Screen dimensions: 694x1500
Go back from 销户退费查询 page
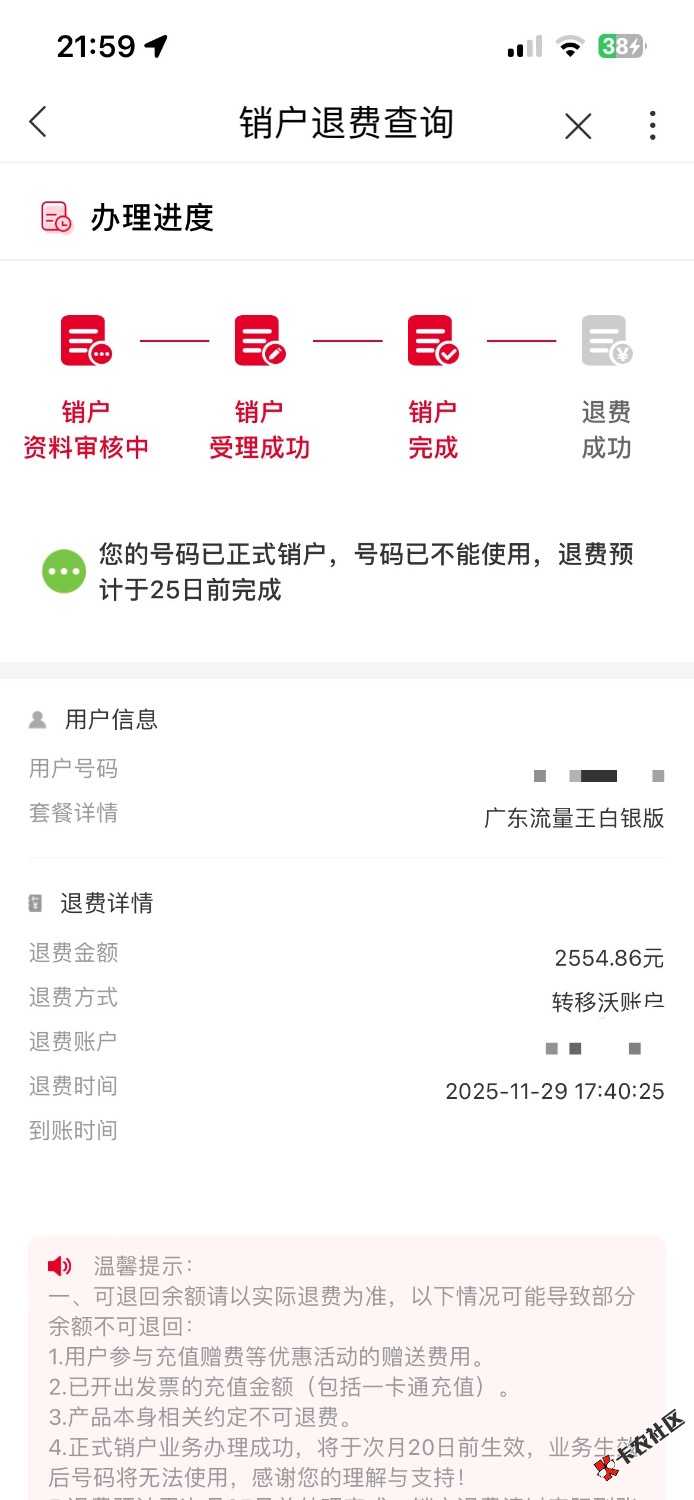click(38, 123)
